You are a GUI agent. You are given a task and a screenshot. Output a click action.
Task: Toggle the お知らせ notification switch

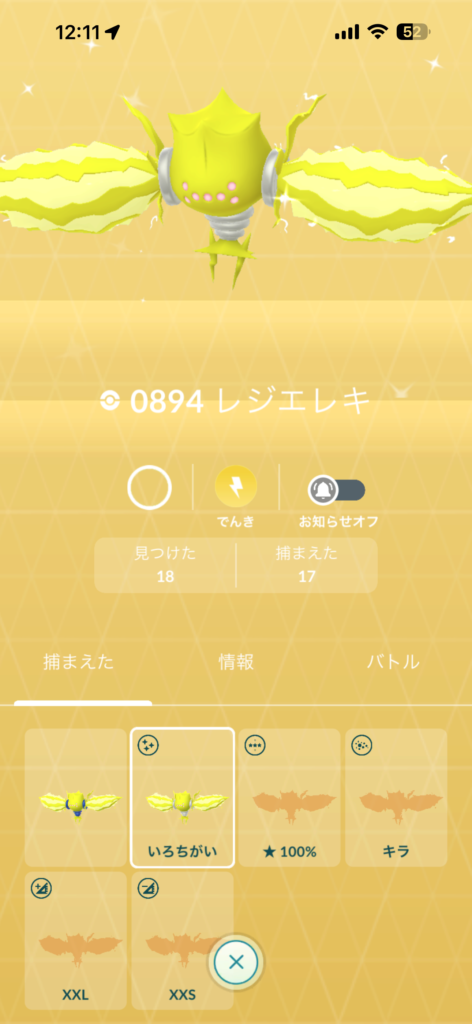(x=337, y=490)
